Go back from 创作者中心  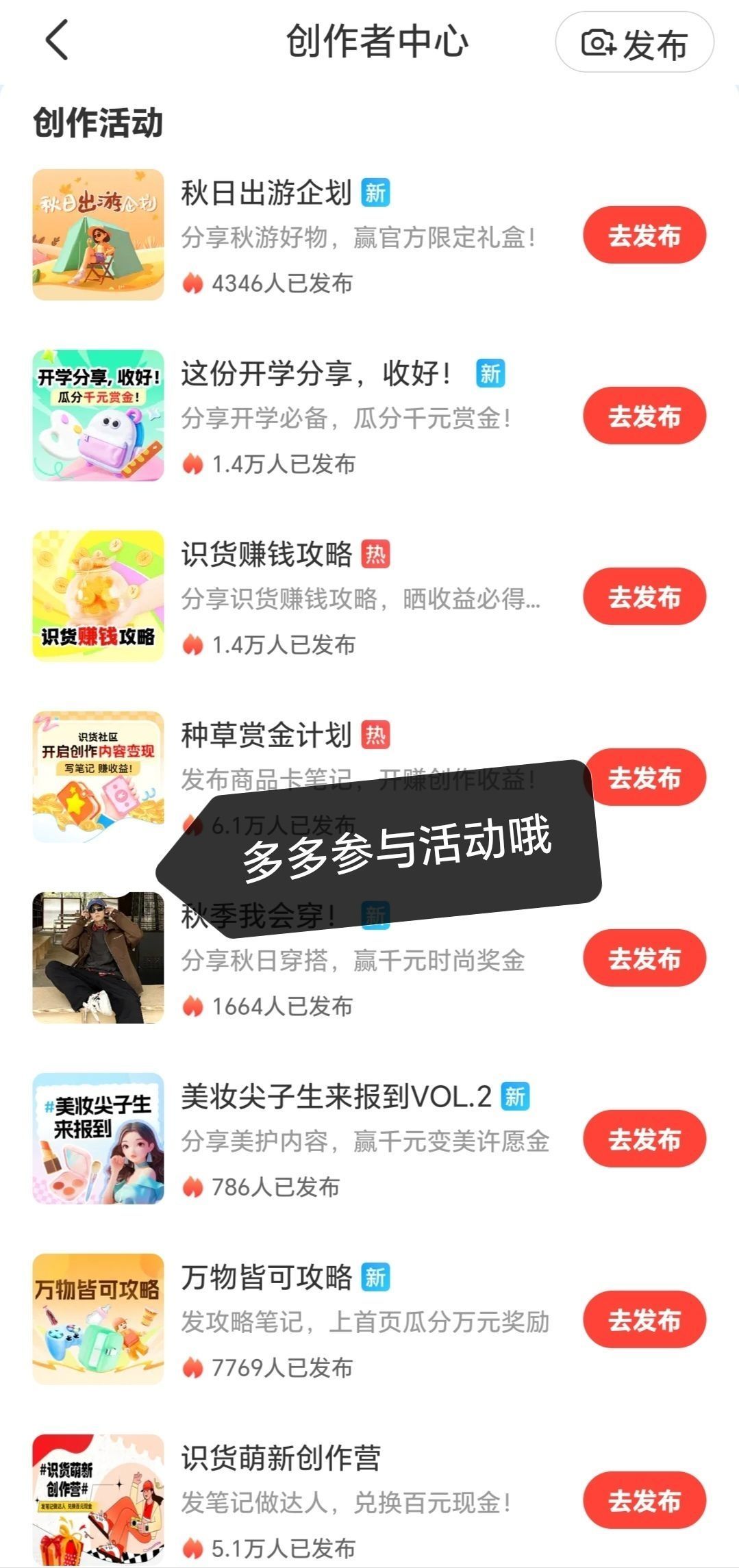click(58, 40)
